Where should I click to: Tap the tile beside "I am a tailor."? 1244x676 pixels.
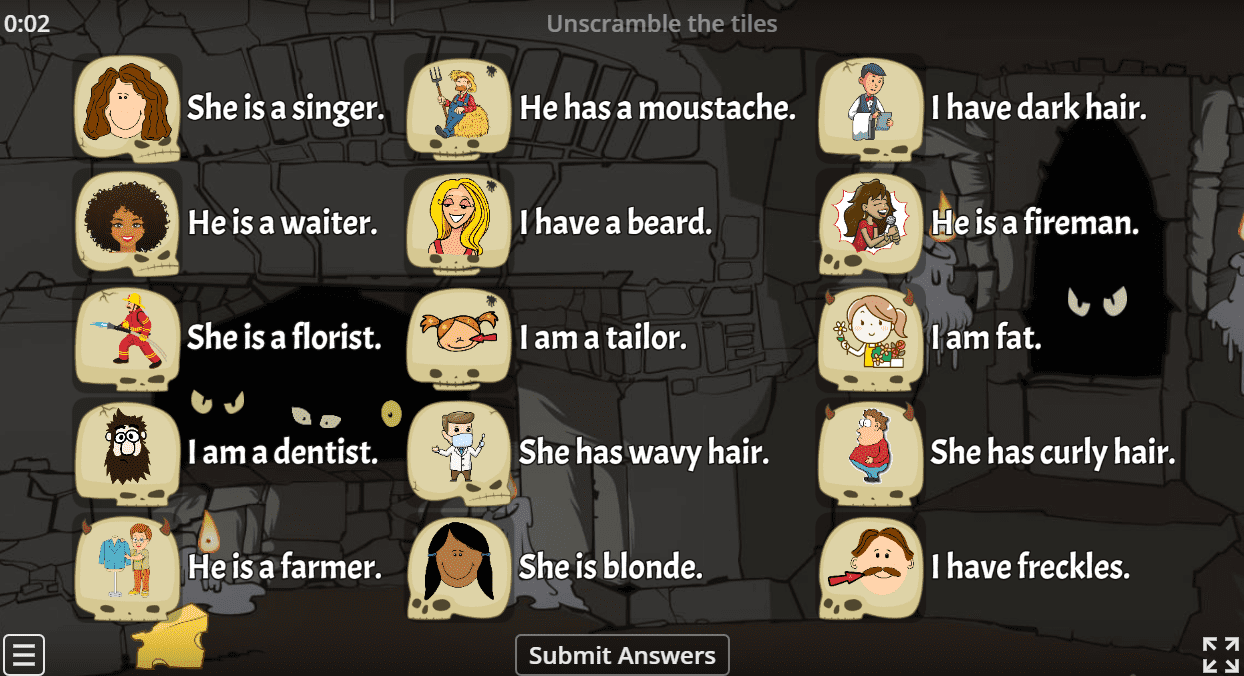click(459, 337)
